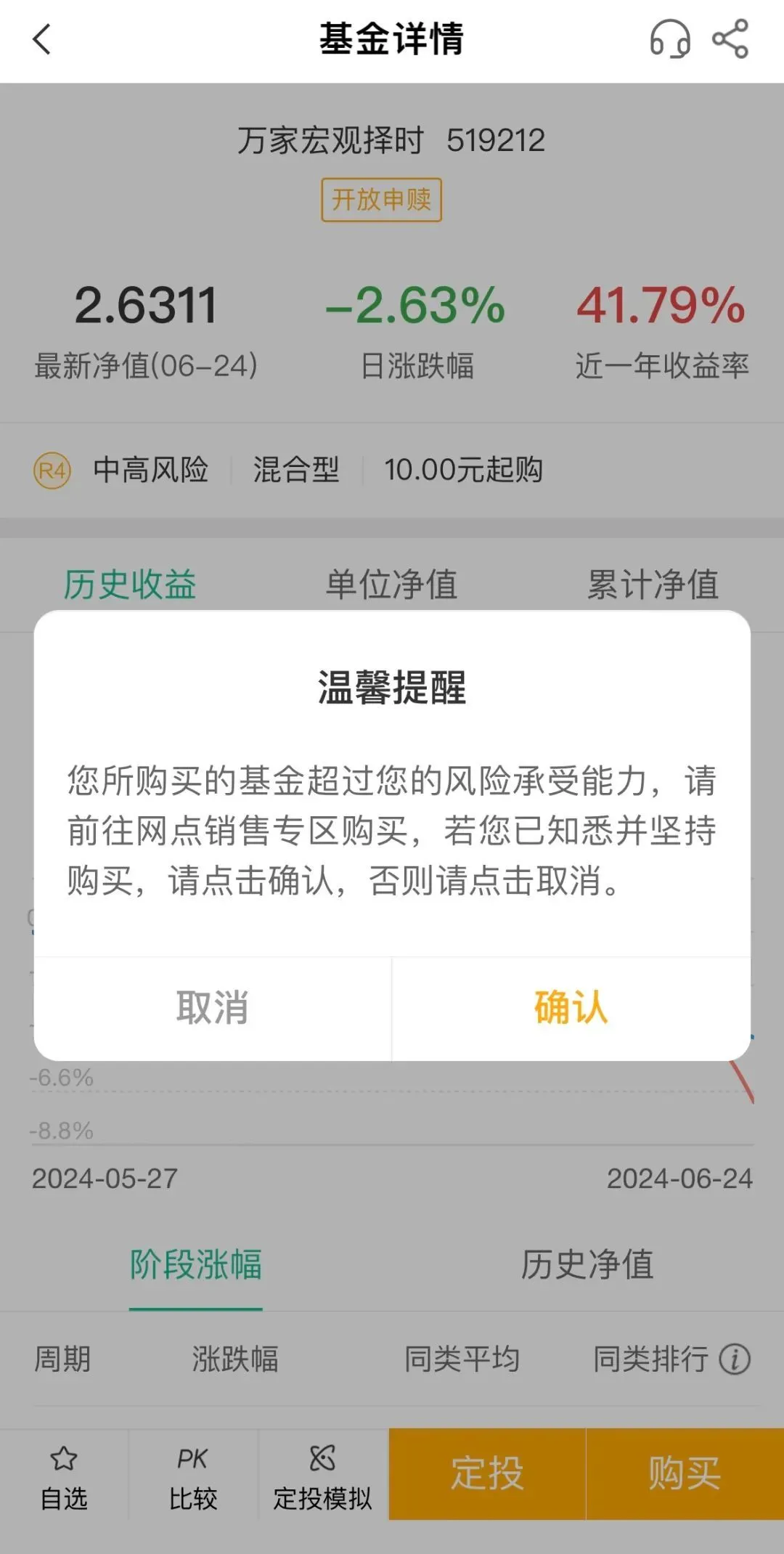Tap the fund name 万家宏观择时

click(x=330, y=139)
